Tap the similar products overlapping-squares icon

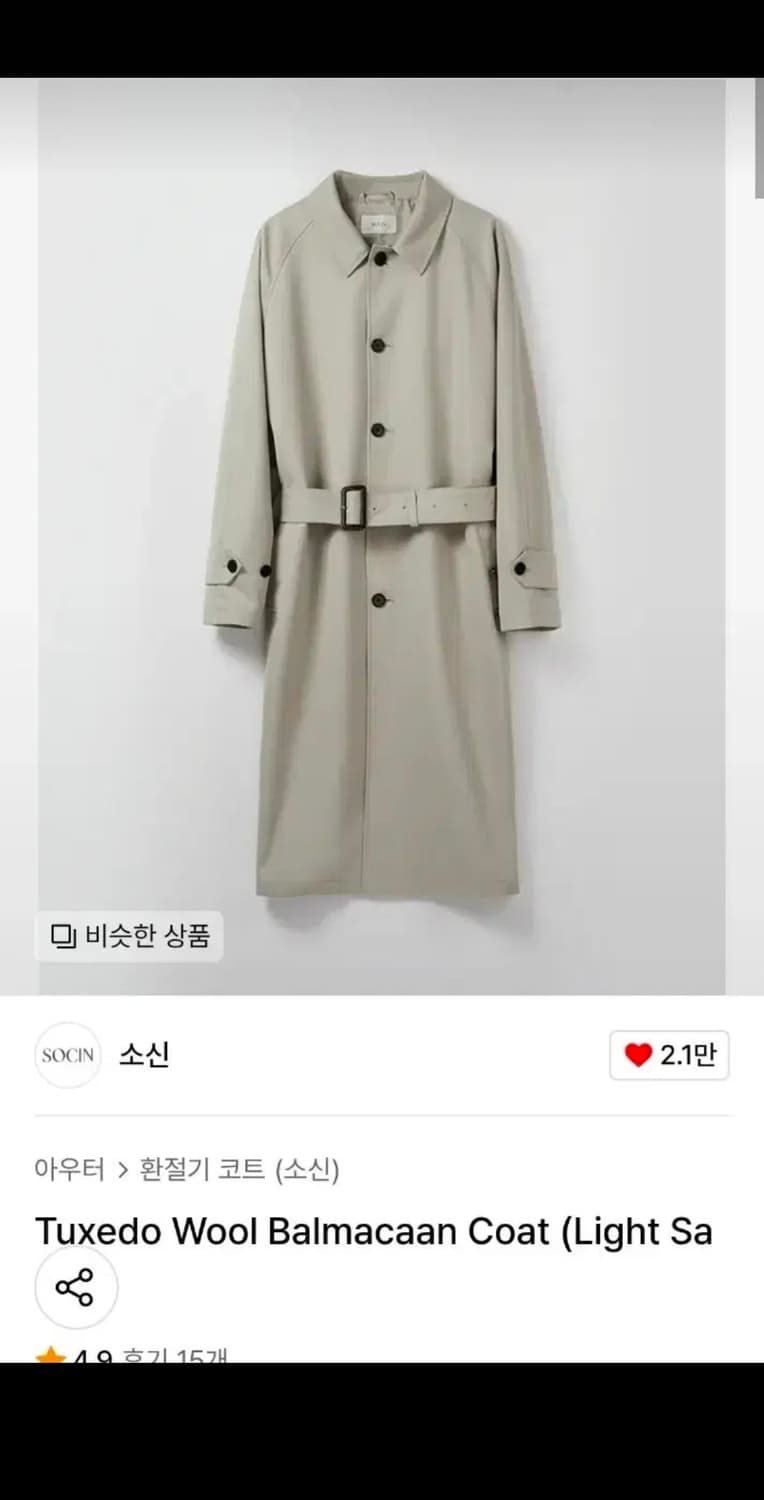62,936
